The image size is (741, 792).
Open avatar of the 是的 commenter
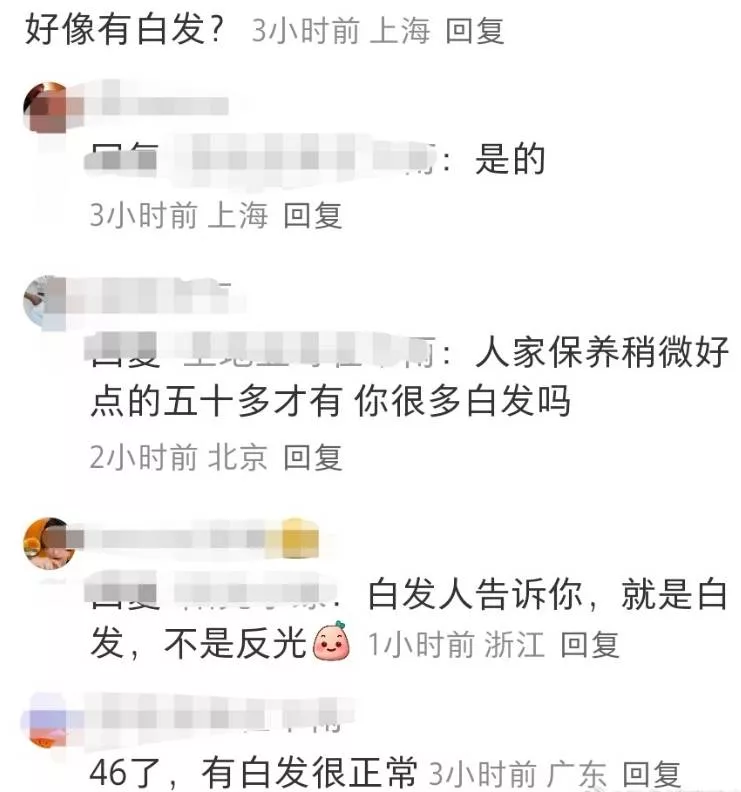pos(46,108)
